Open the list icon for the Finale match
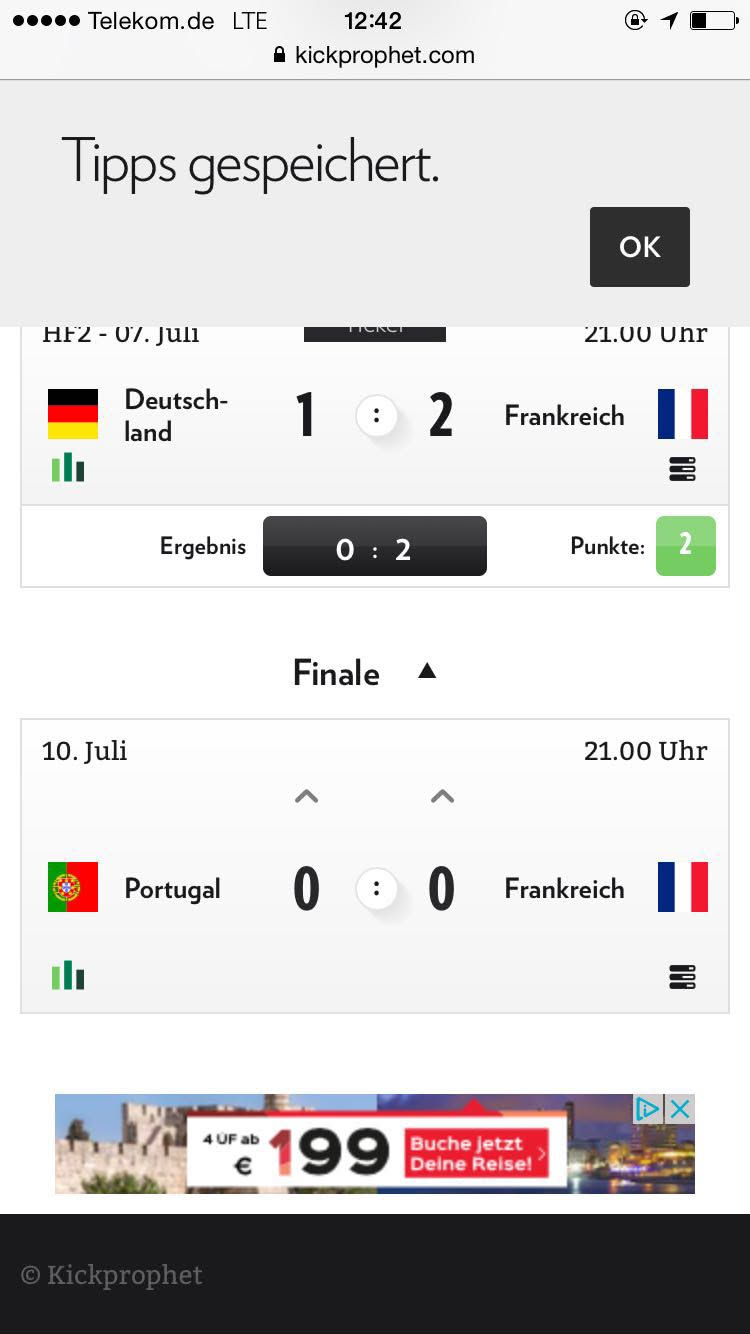 682,976
